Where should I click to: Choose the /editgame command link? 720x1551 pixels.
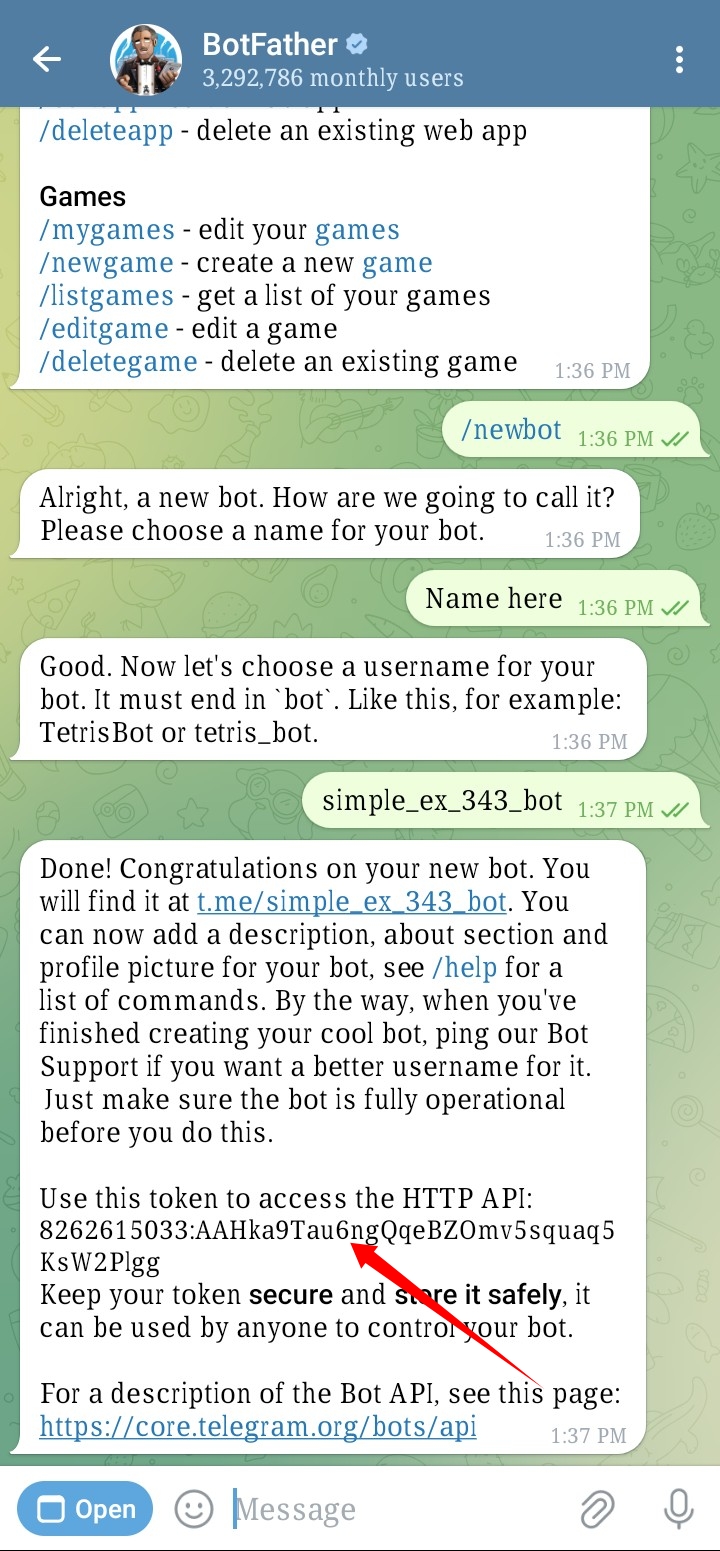pos(104,329)
